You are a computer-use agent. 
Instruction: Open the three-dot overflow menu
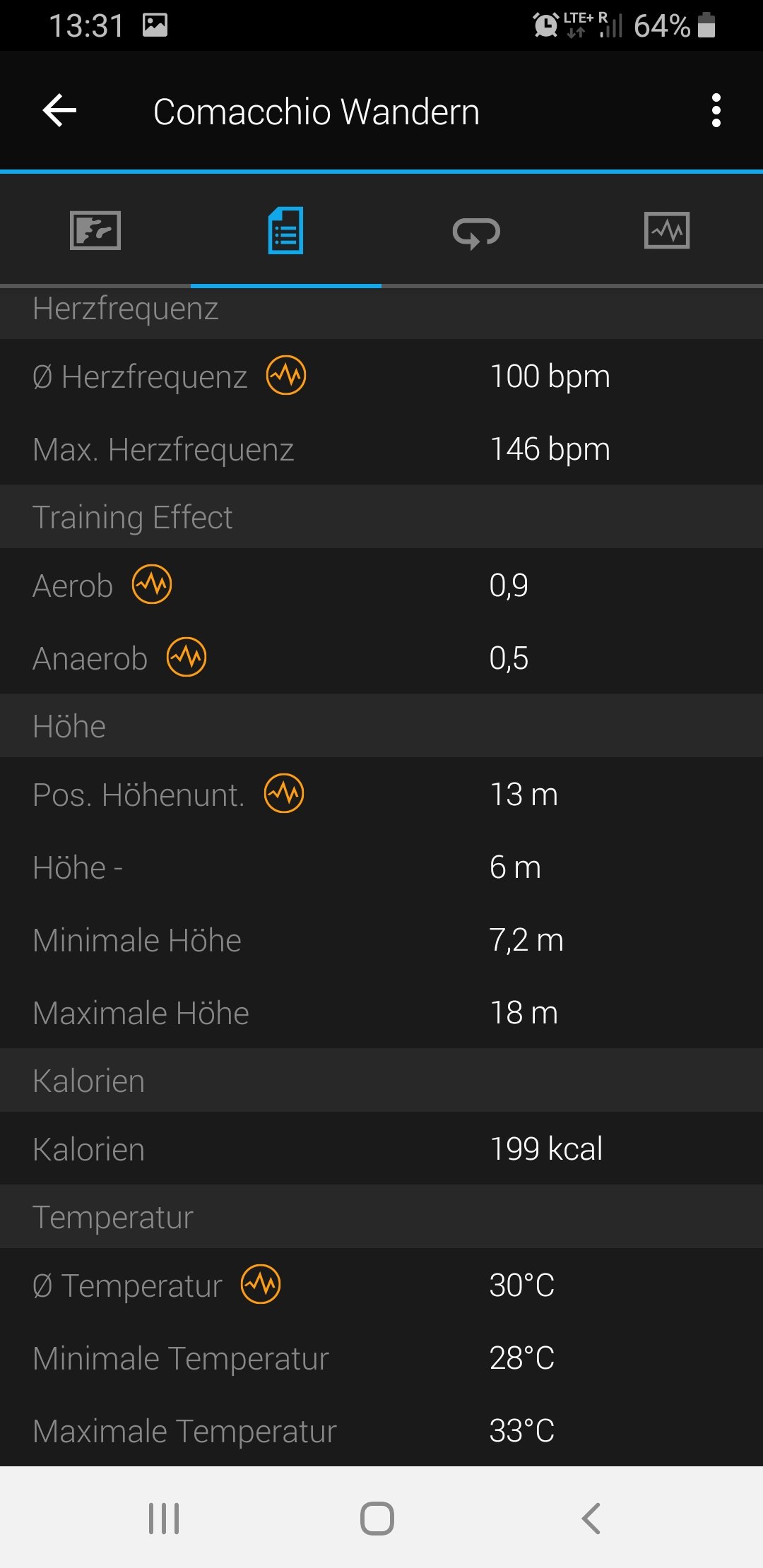click(716, 111)
